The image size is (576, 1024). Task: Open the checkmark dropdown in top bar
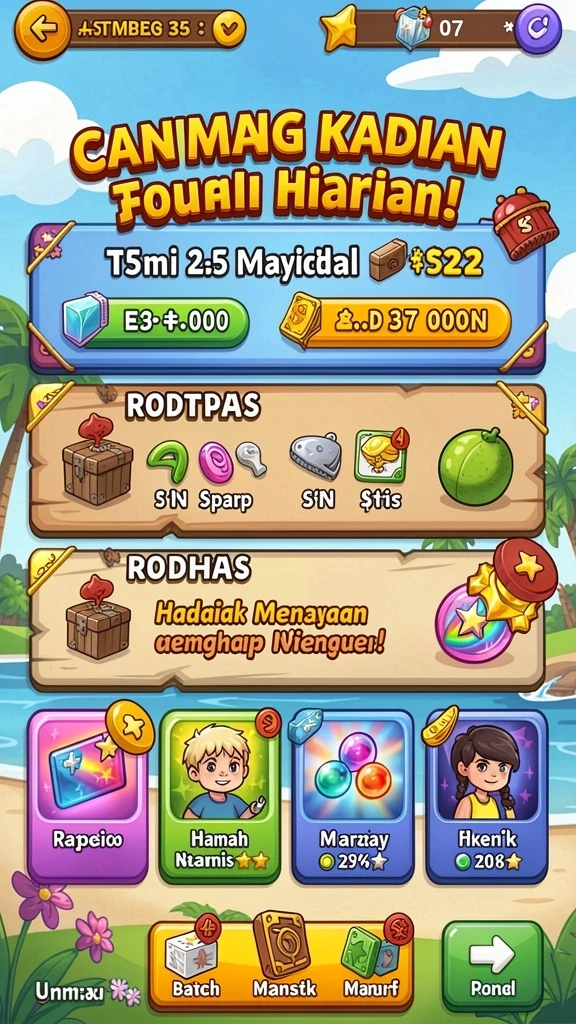[229, 27]
